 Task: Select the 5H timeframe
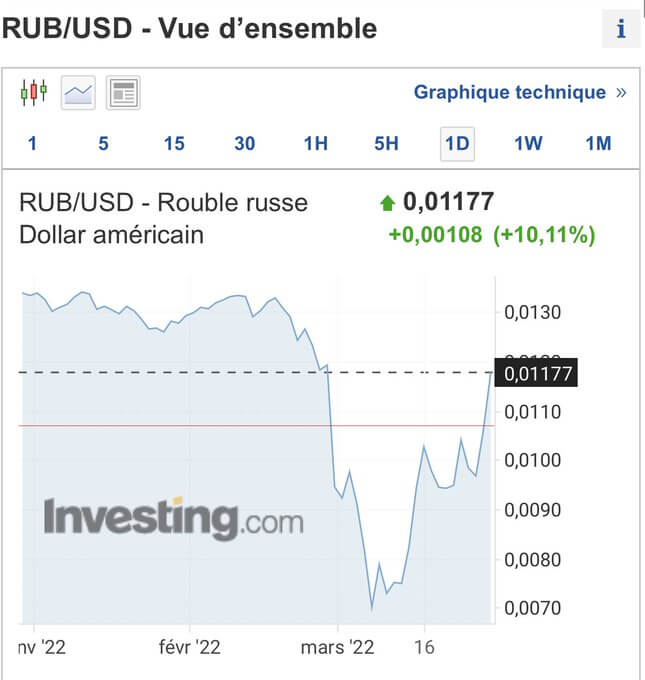tap(386, 143)
